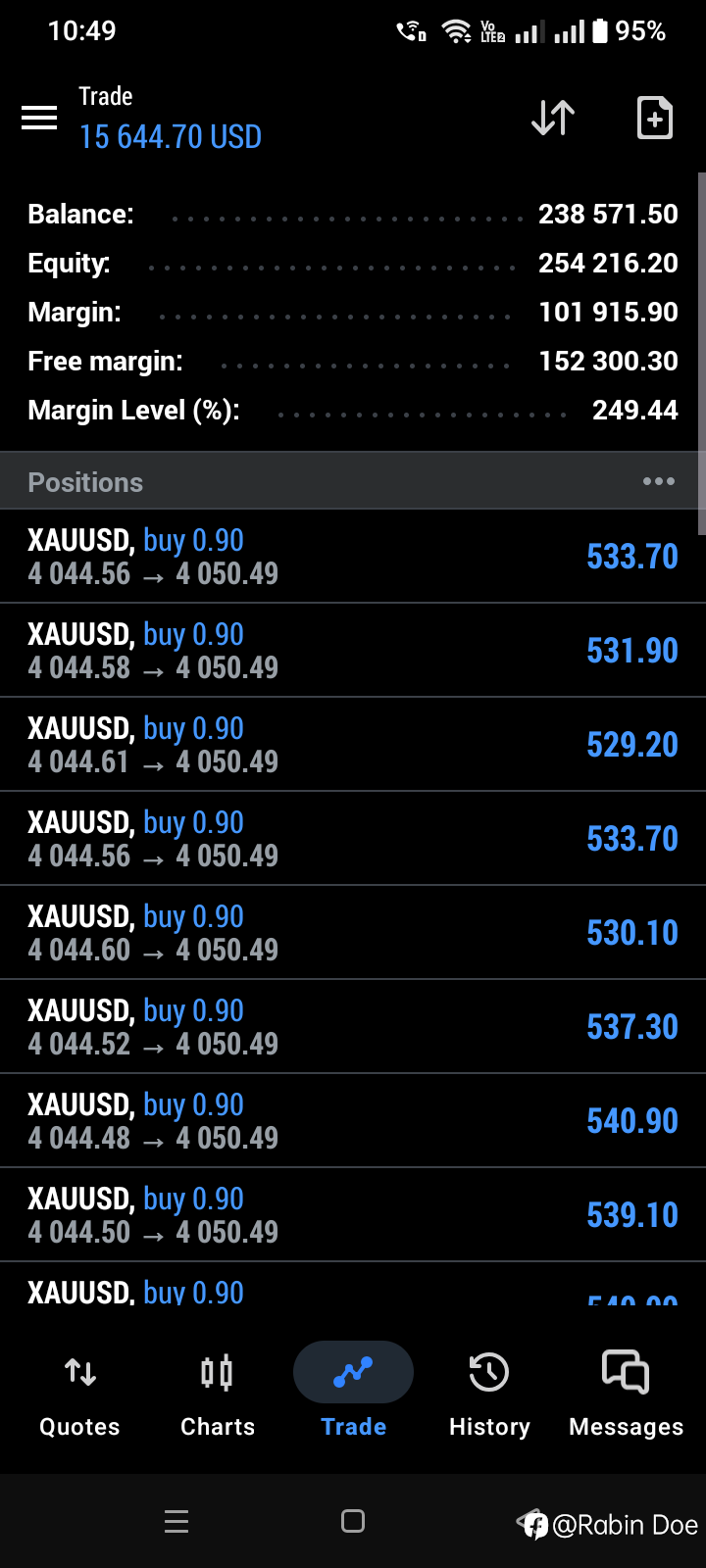Select the XAUUSD position with profit 540.90

[353, 1121]
